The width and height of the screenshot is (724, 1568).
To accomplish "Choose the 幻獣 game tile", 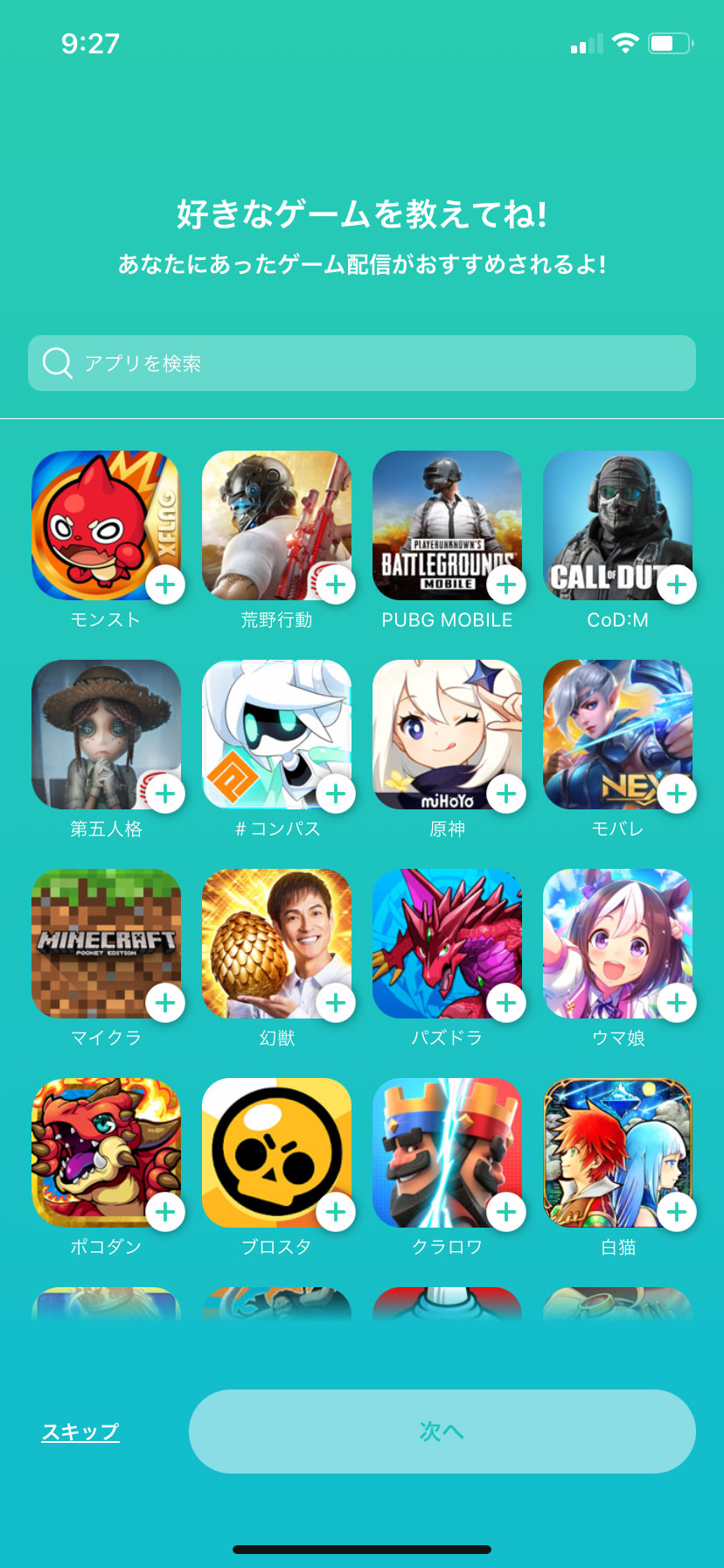I will tap(276, 944).
